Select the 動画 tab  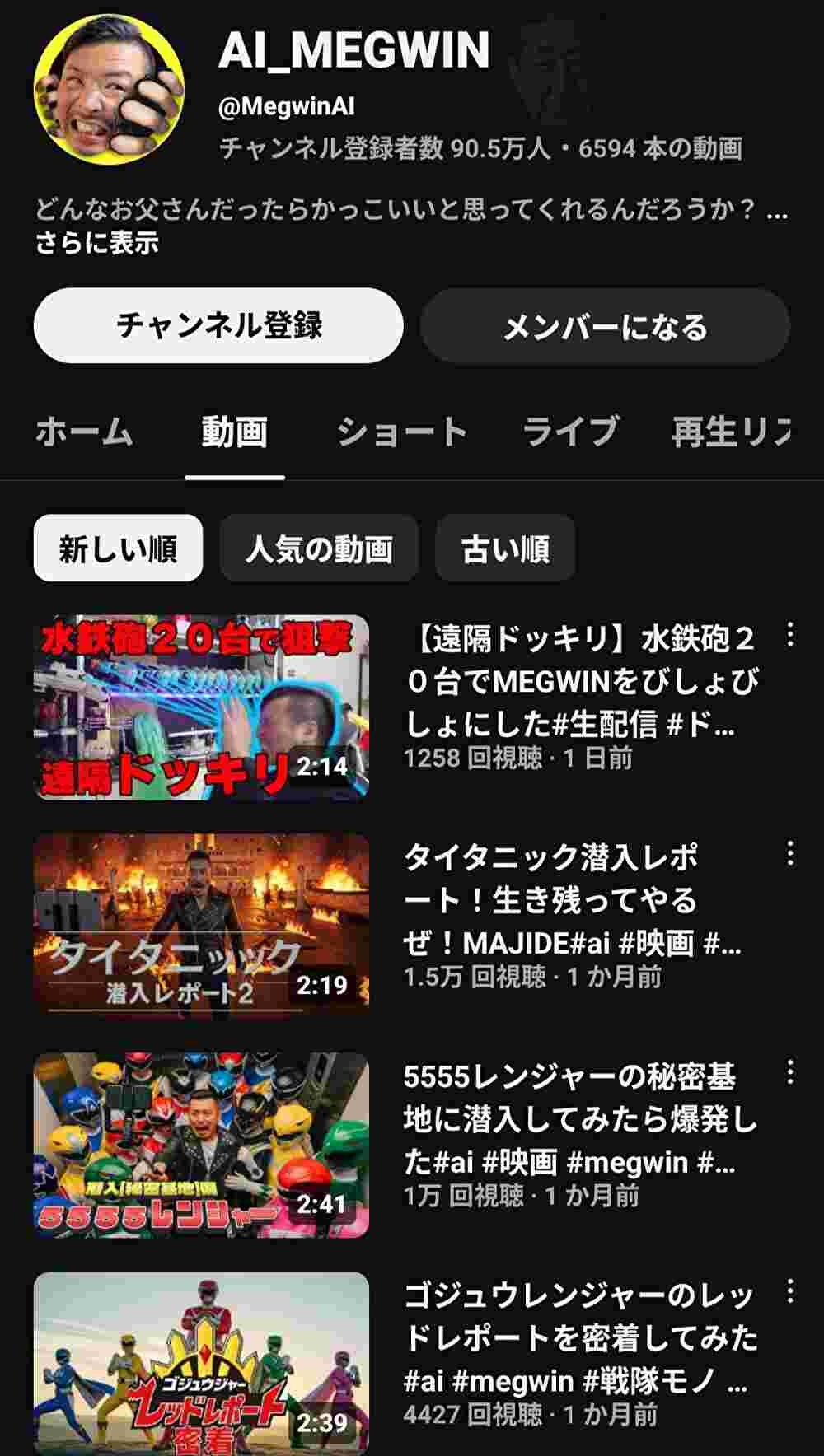coord(235,432)
